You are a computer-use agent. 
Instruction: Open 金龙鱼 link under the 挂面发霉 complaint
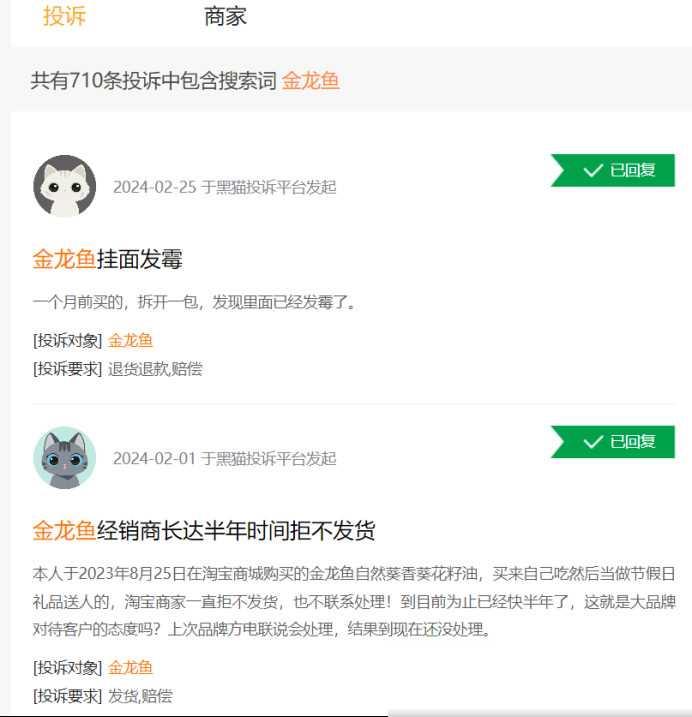(x=130, y=340)
